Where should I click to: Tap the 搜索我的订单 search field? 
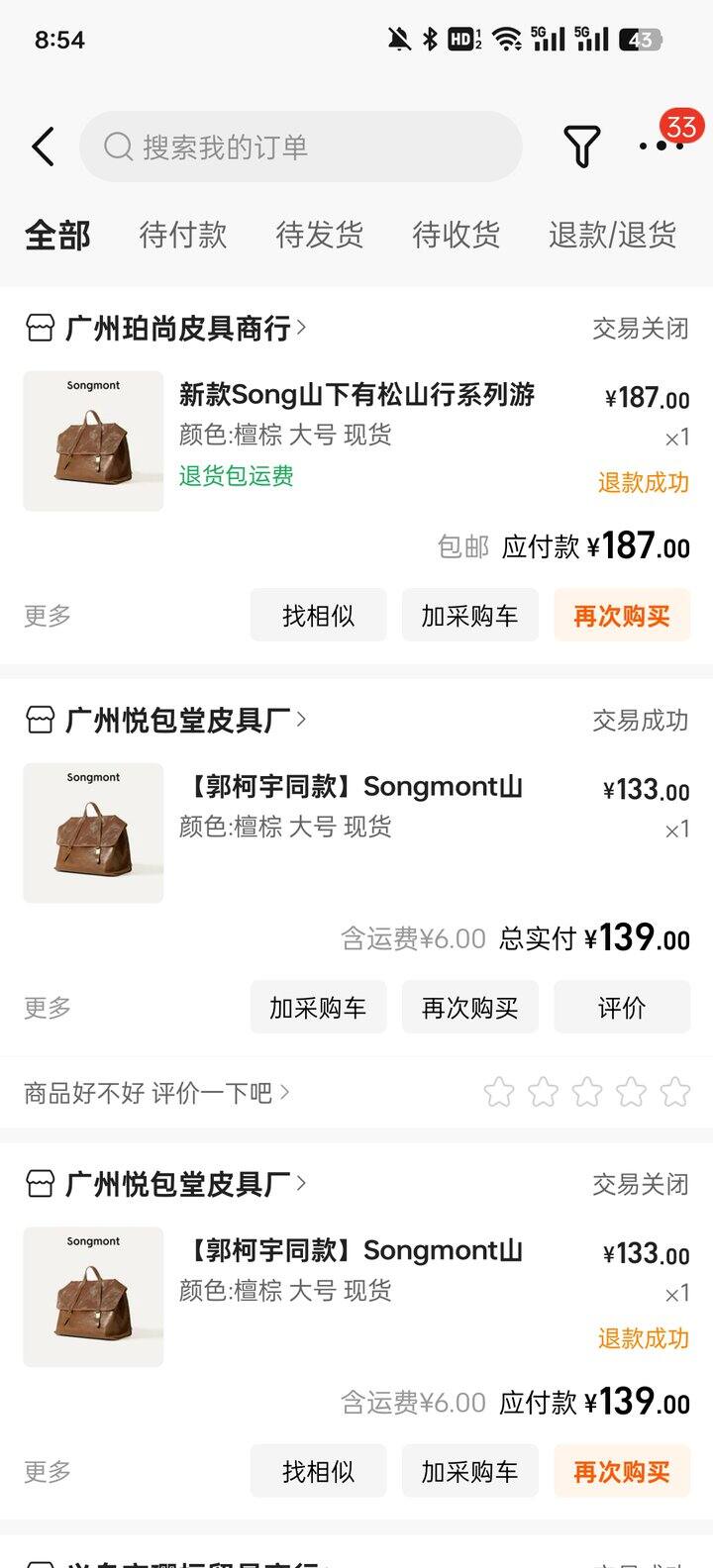point(297,147)
